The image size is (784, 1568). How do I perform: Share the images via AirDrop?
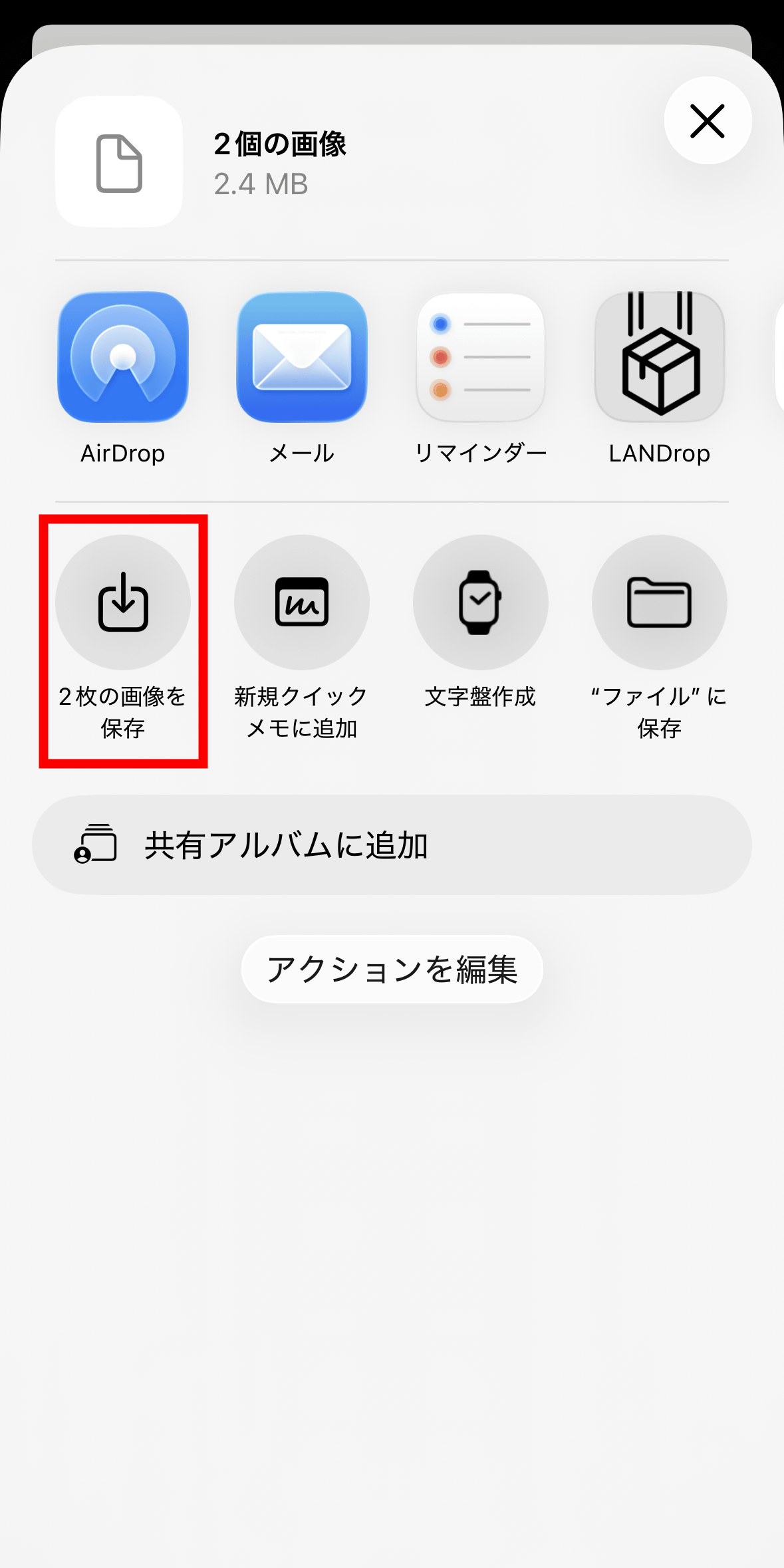pyautogui.click(x=123, y=357)
